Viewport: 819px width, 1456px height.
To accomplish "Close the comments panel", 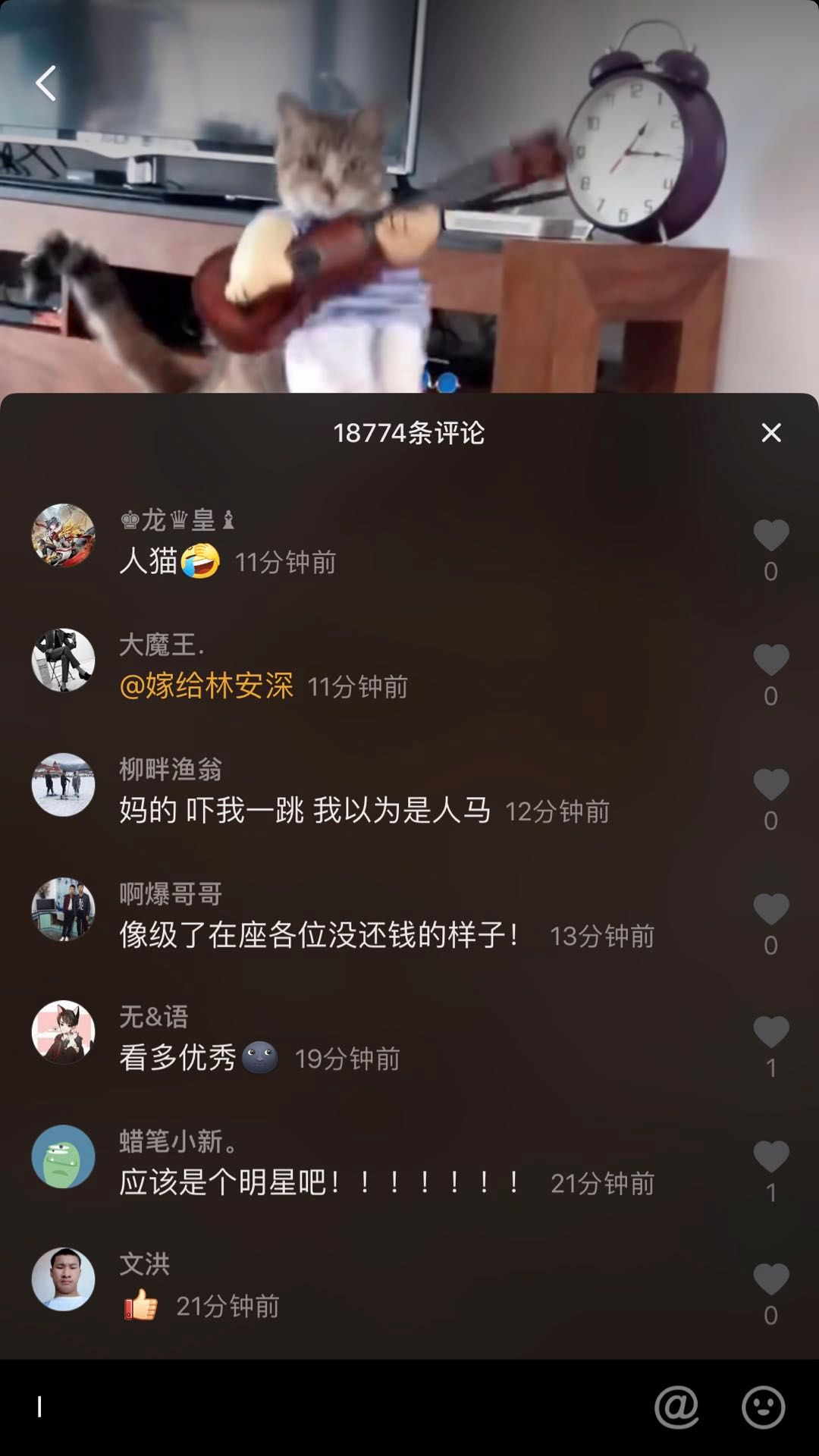I will click(x=770, y=432).
